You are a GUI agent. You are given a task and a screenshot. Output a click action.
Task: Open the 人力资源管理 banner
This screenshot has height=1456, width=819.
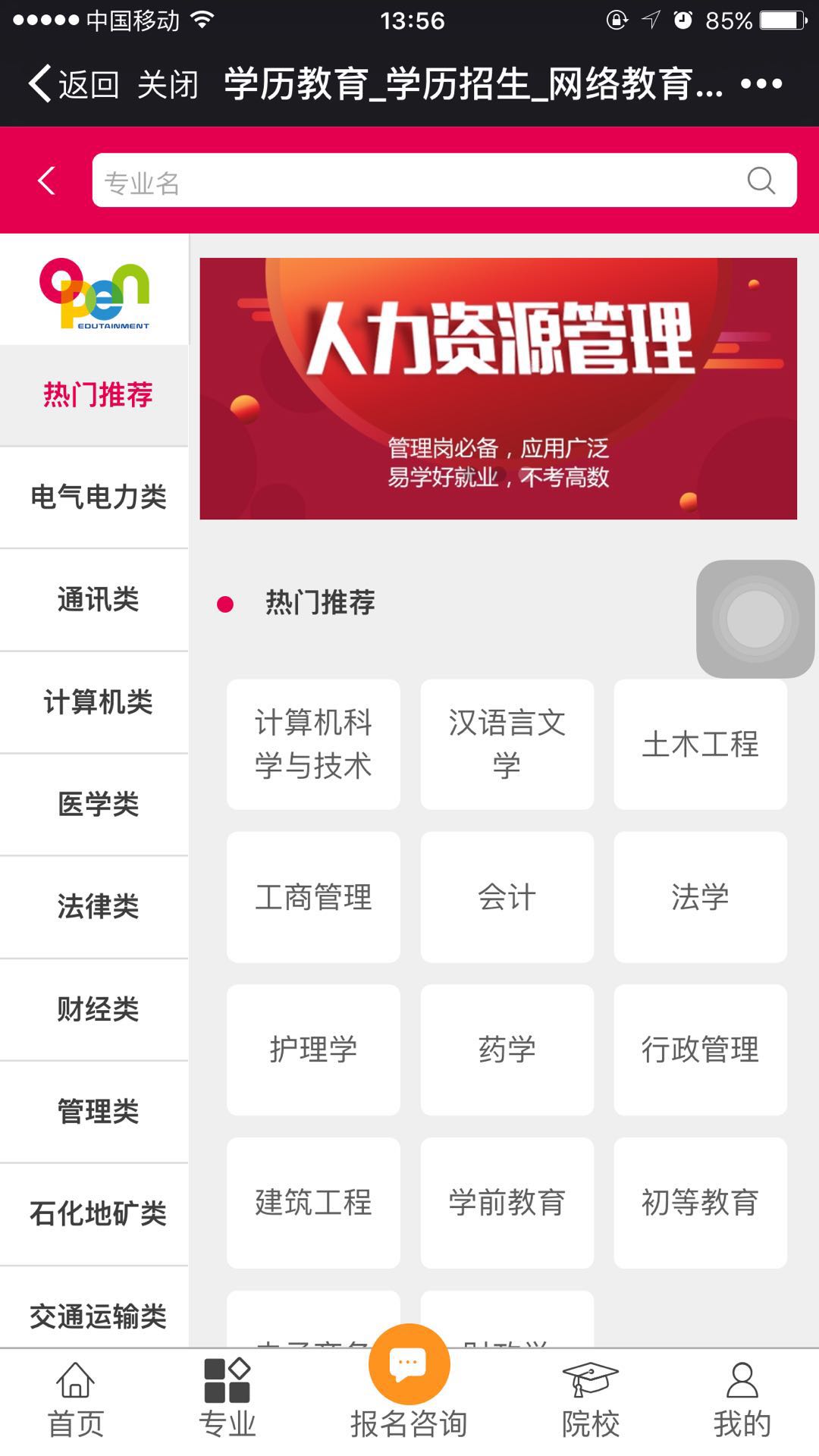pyautogui.click(x=500, y=388)
